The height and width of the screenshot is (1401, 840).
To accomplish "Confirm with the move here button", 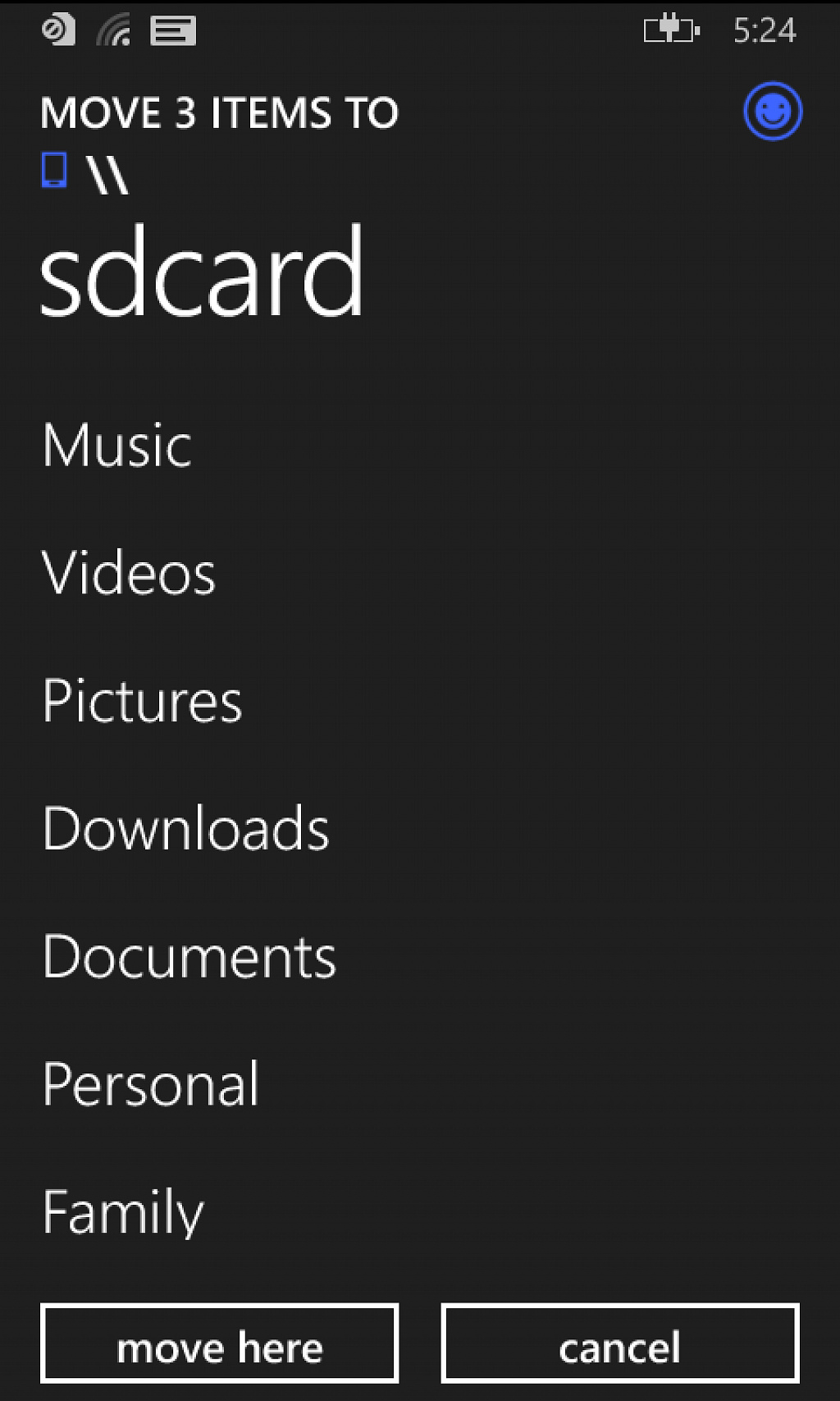I will (220, 1344).
